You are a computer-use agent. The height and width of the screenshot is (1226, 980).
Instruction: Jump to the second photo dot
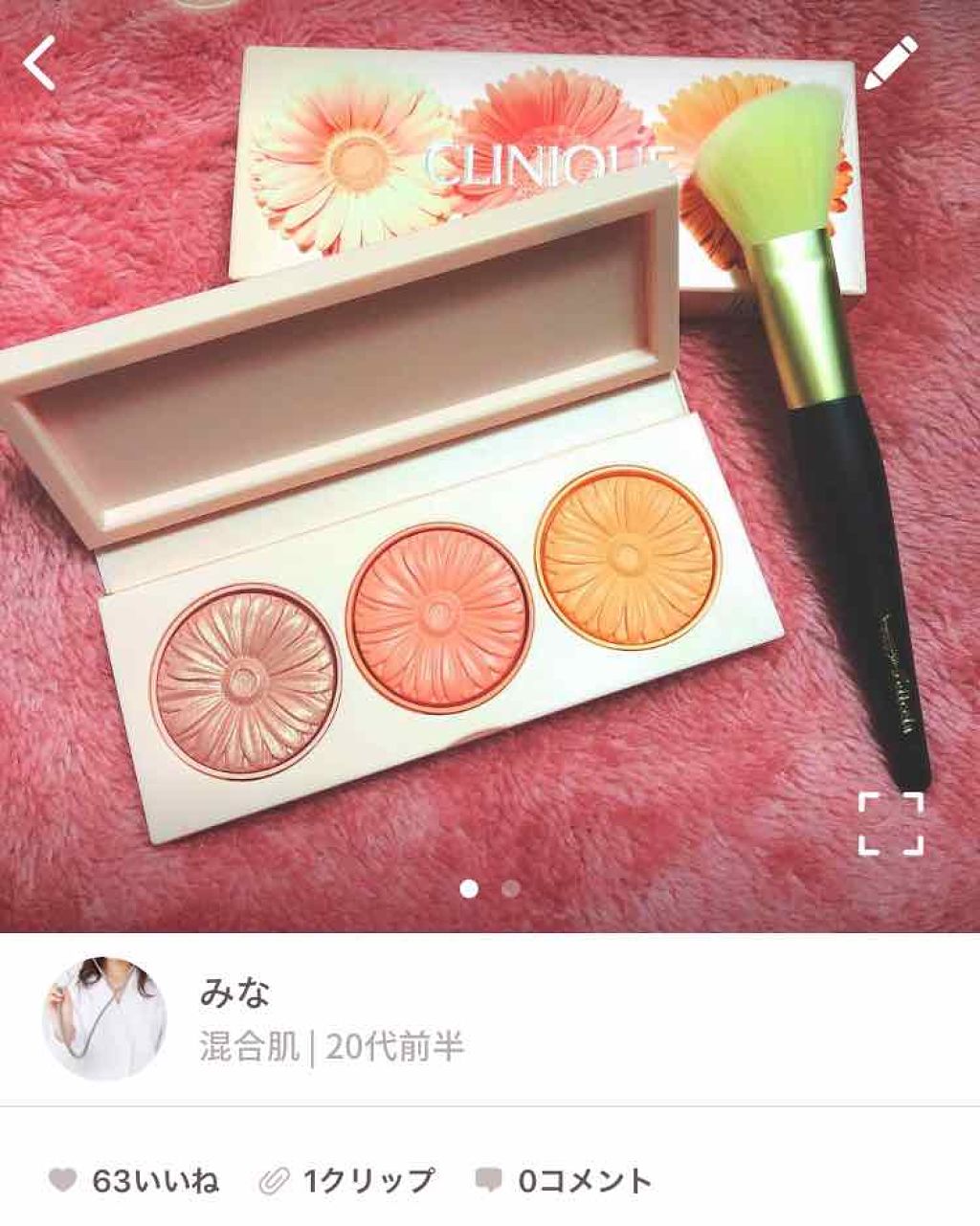511,889
